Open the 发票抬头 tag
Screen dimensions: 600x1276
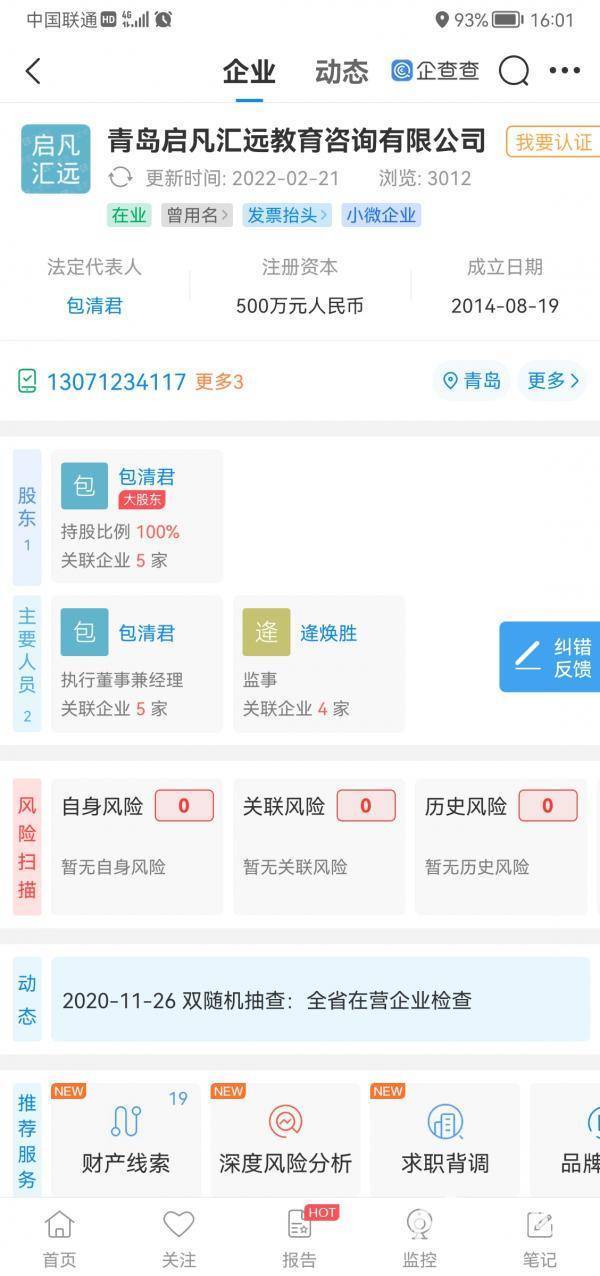coord(286,215)
